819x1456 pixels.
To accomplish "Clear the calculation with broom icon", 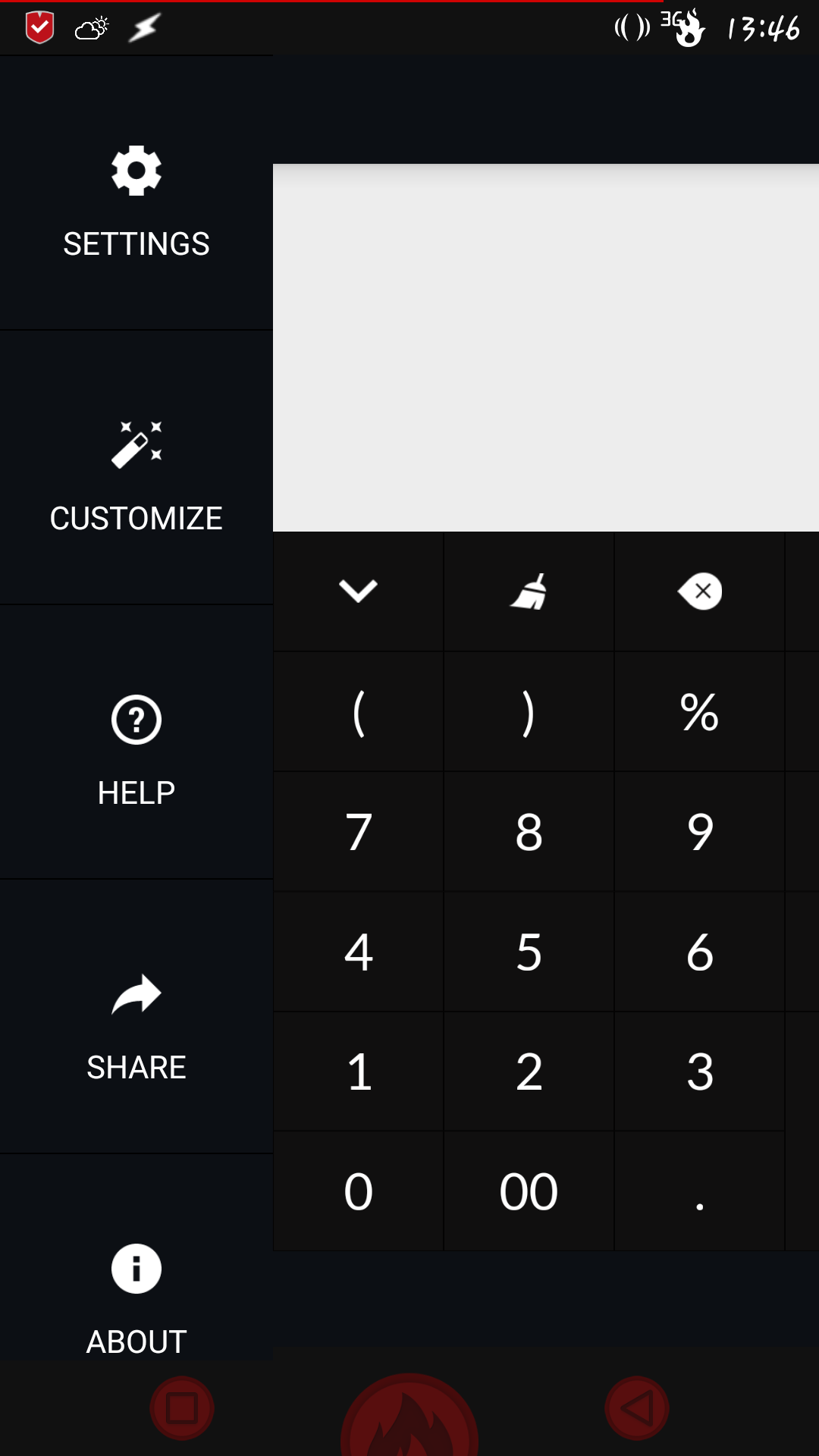I will click(529, 591).
